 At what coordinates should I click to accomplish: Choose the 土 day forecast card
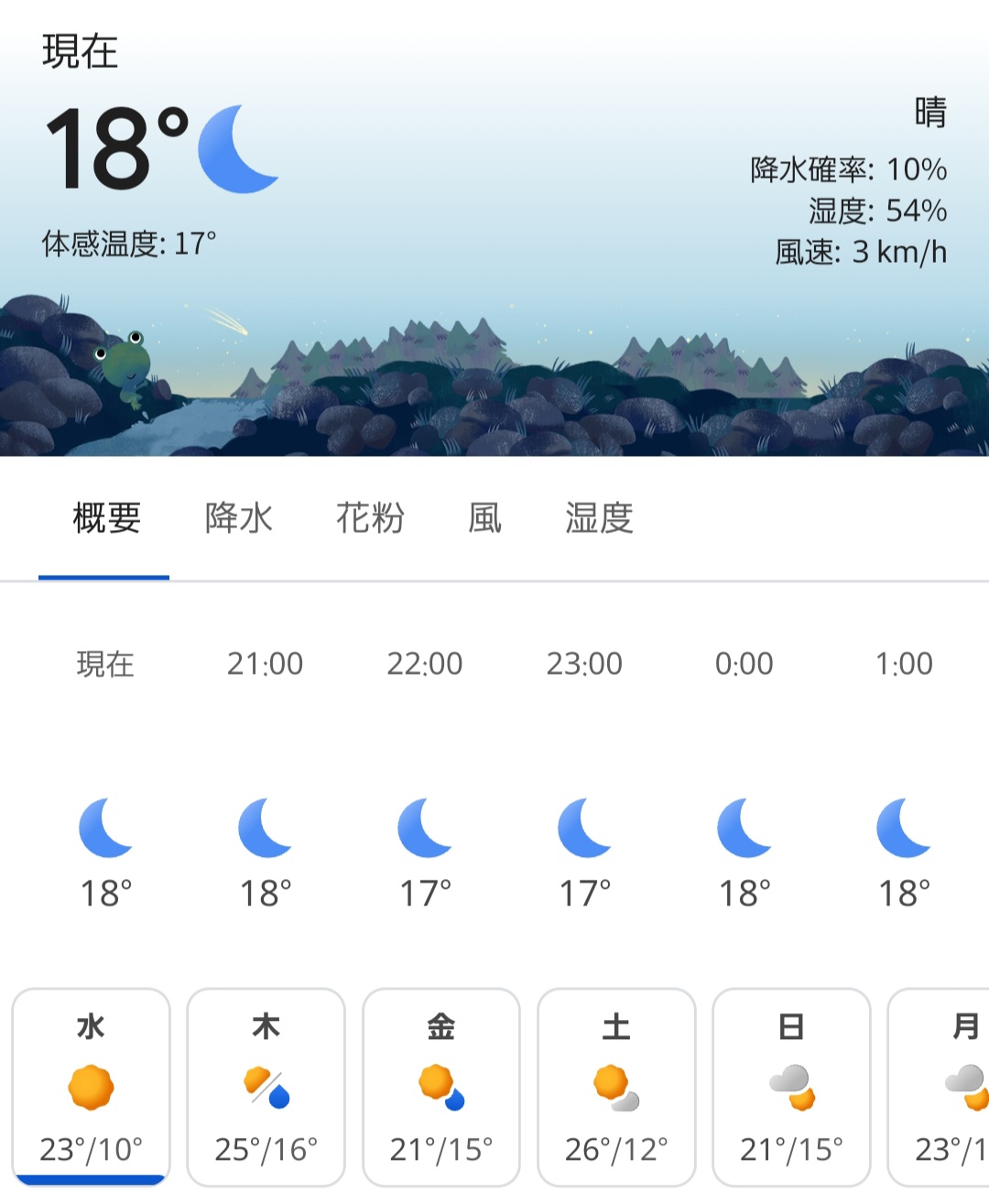pos(616,1088)
